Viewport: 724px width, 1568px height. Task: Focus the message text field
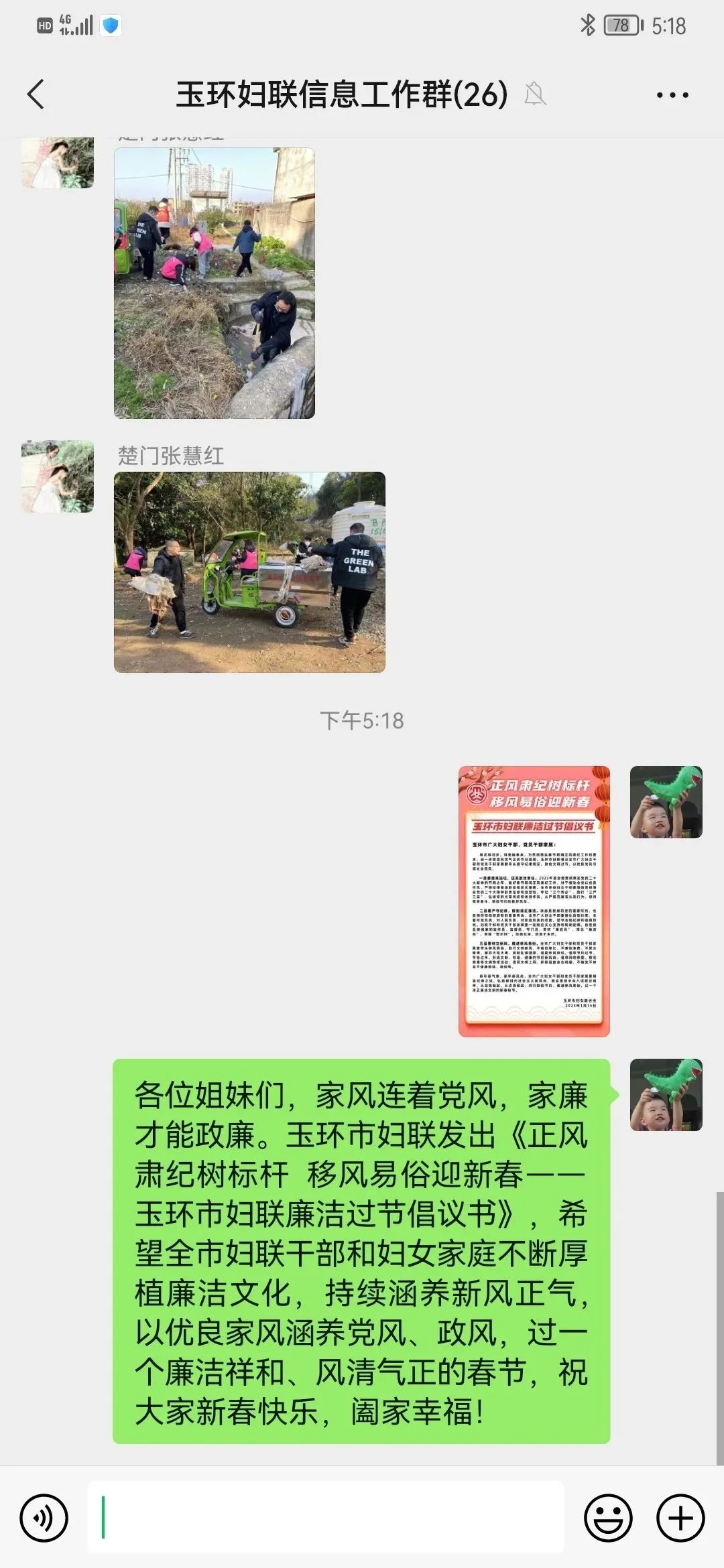pyautogui.click(x=326, y=1518)
